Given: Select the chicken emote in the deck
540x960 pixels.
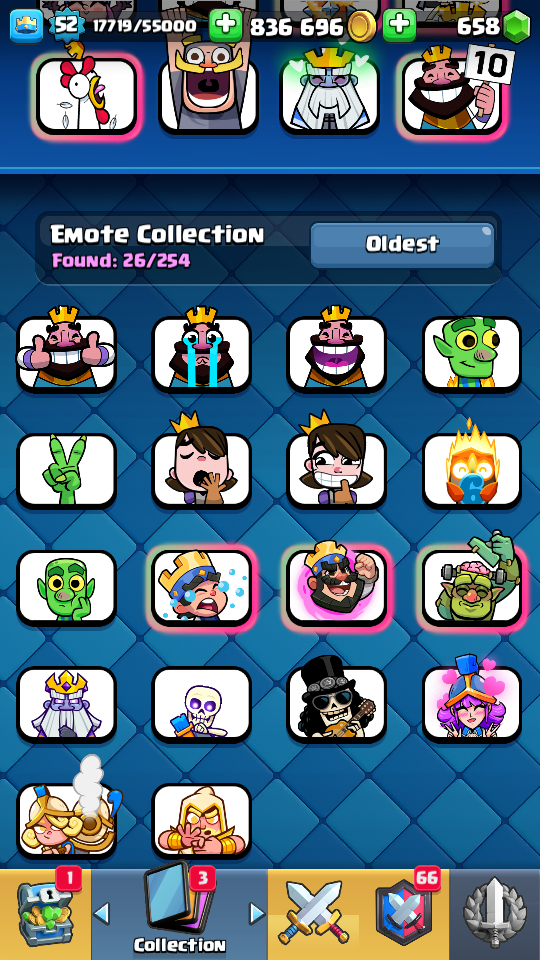Looking at the screenshot, I should click(86, 95).
